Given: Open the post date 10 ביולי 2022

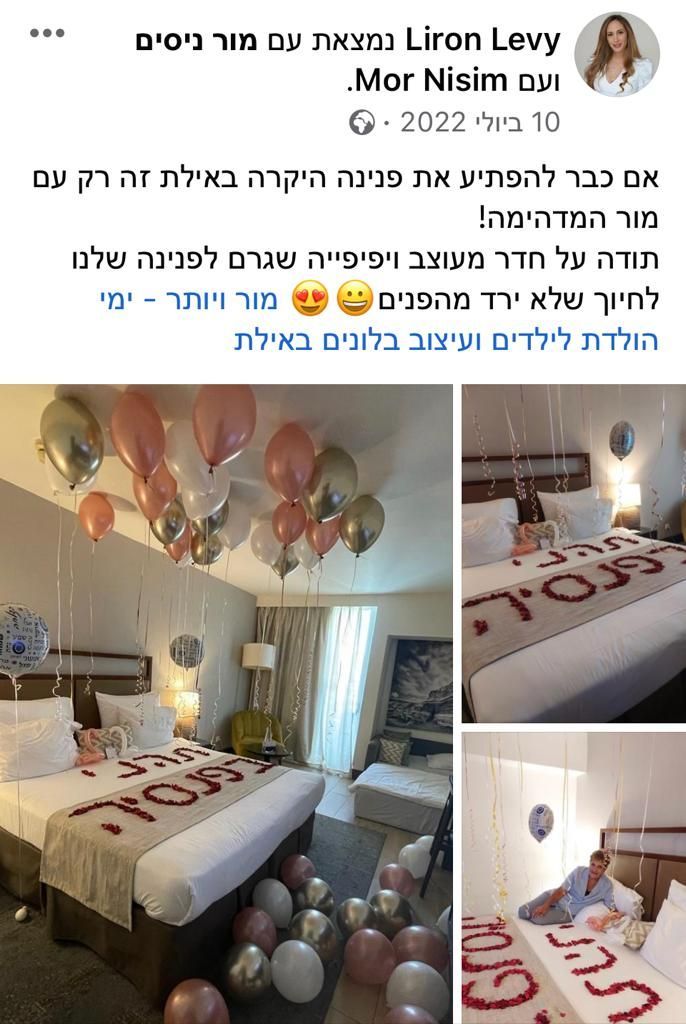Looking at the screenshot, I should coord(479,122).
